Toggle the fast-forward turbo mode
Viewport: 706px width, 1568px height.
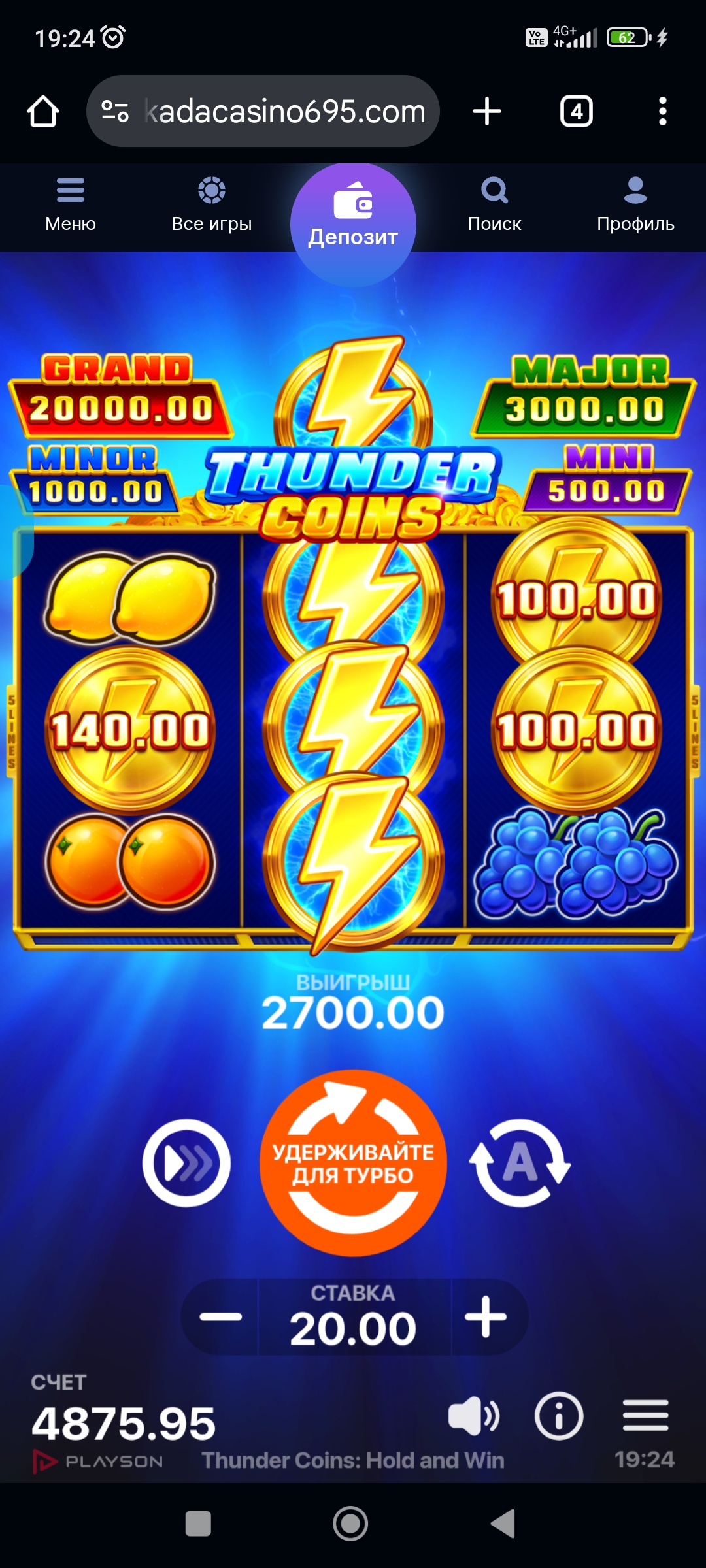pos(187,1163)
